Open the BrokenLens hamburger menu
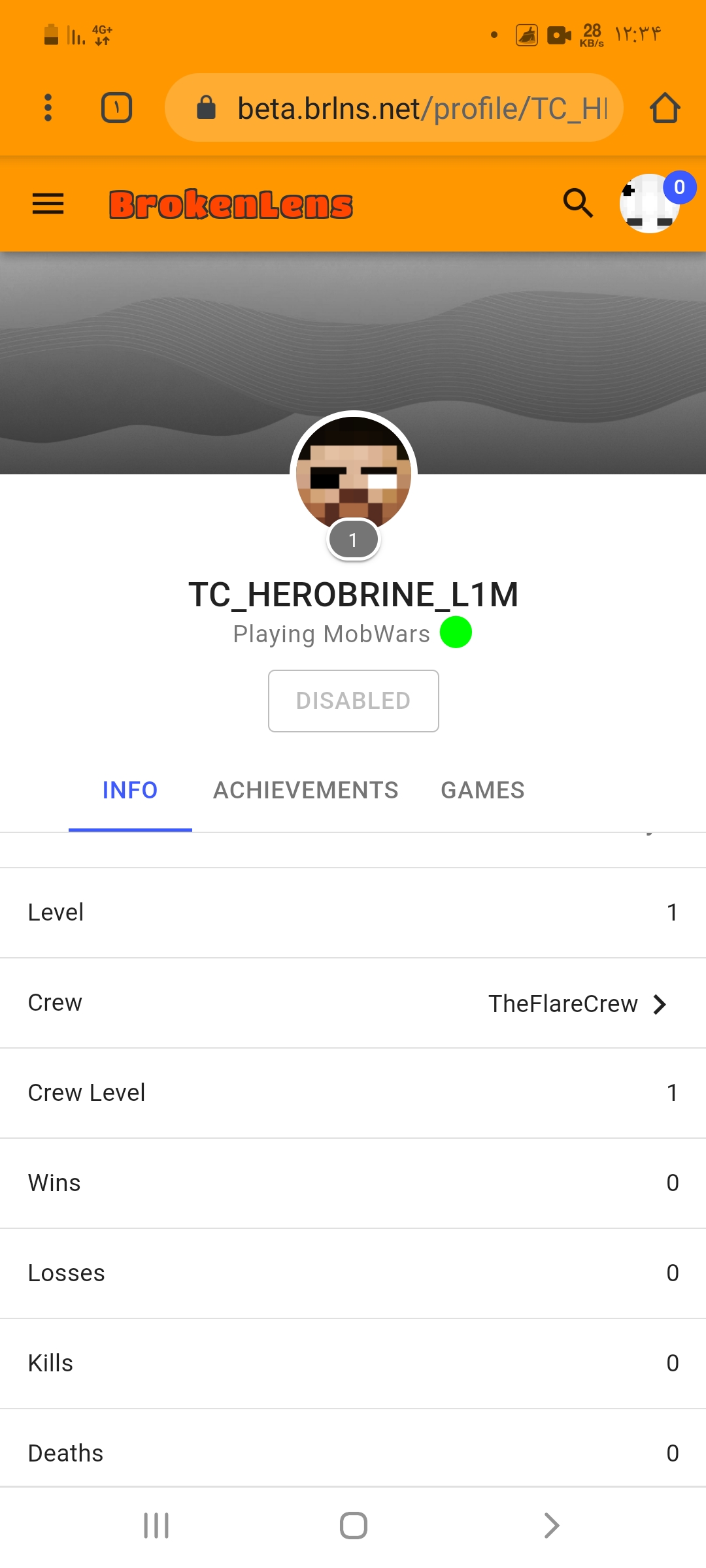The width and height of the screenshot is (706, 1568). [x=48, y=204]
